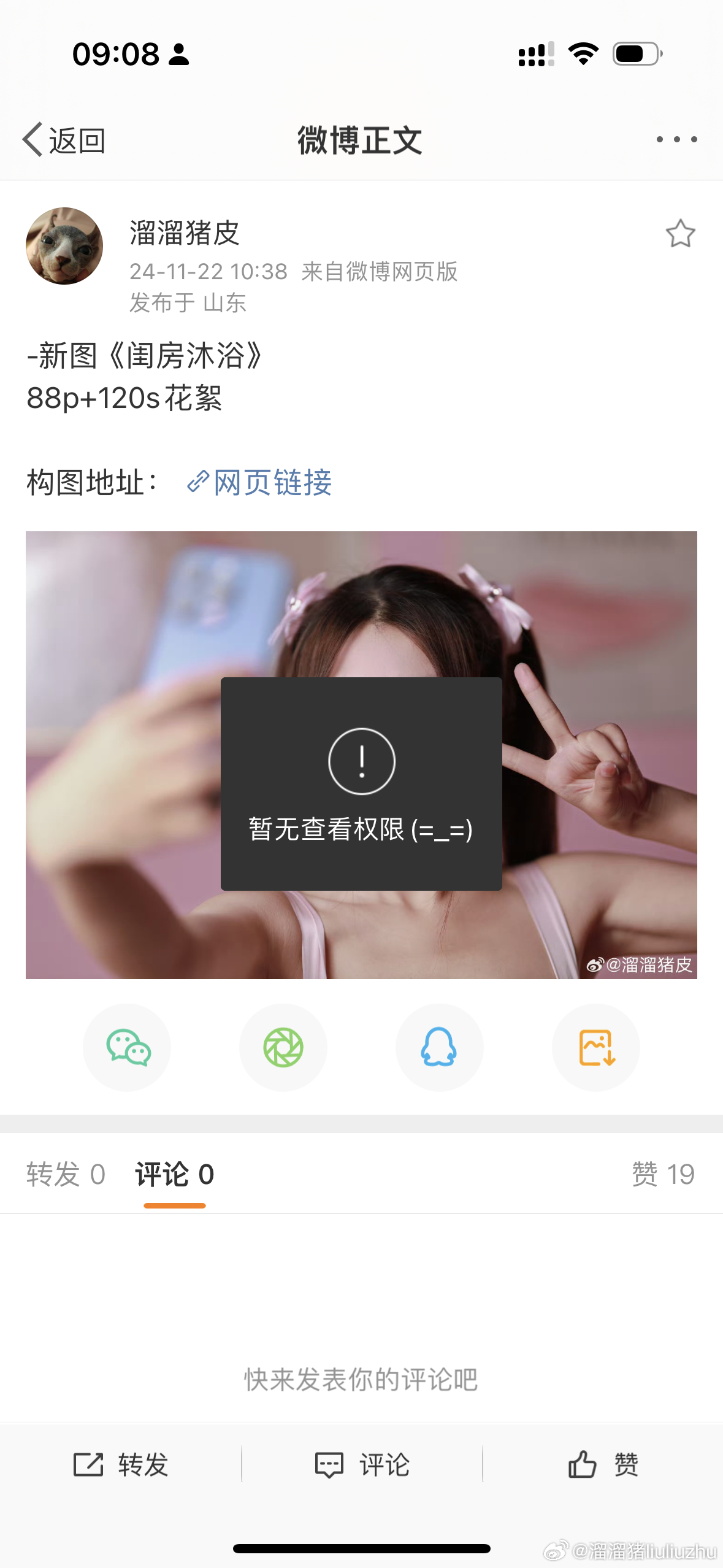Save the image with the download icon
This screenshot has width=723, height=1568.
click(x=596, y=1047)
